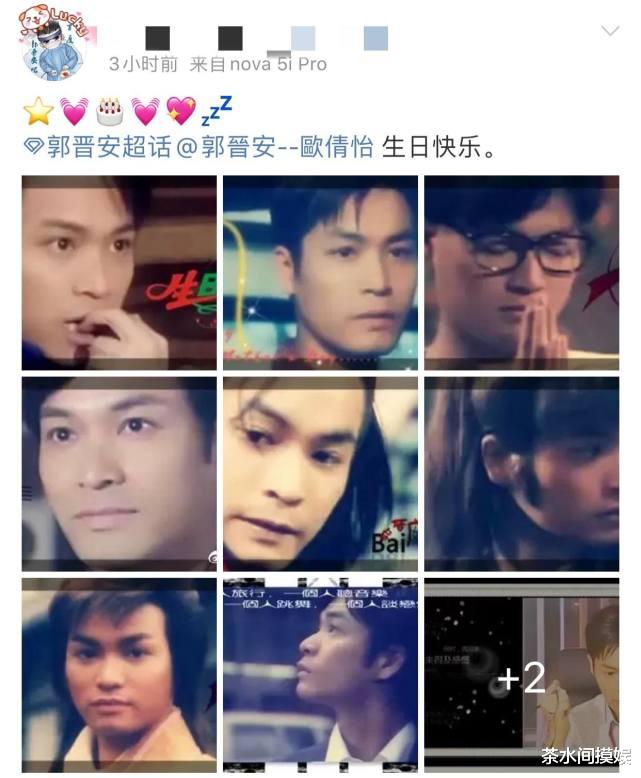Open the 郭晋安超话 super topic link
Image resolution: width=641 pixels, height=778 pixels.
point(91,147)
